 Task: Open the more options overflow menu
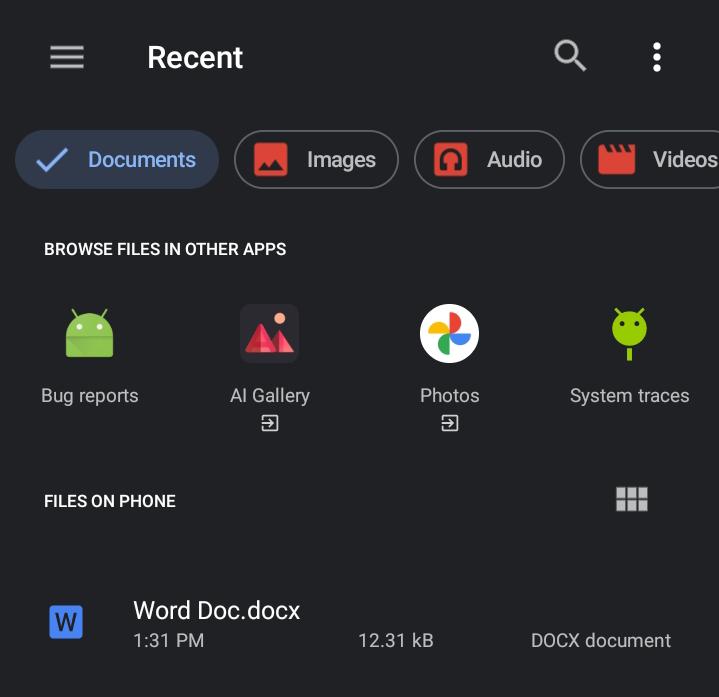click(657, 57)
